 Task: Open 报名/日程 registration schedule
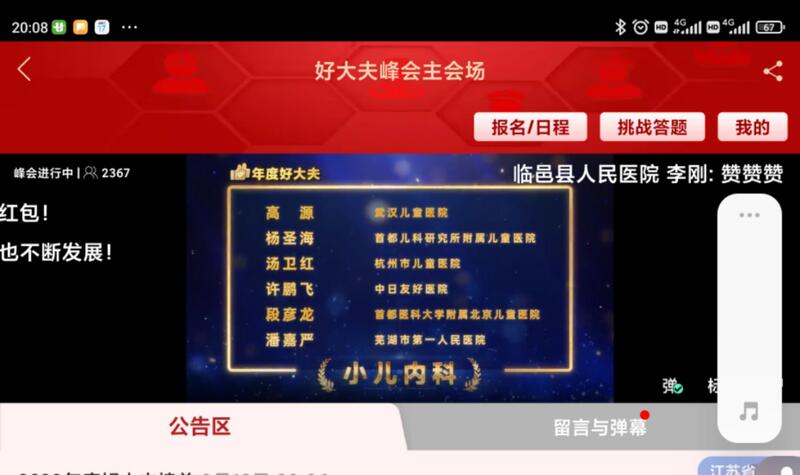pyautogui.click(x=529, y=127)
